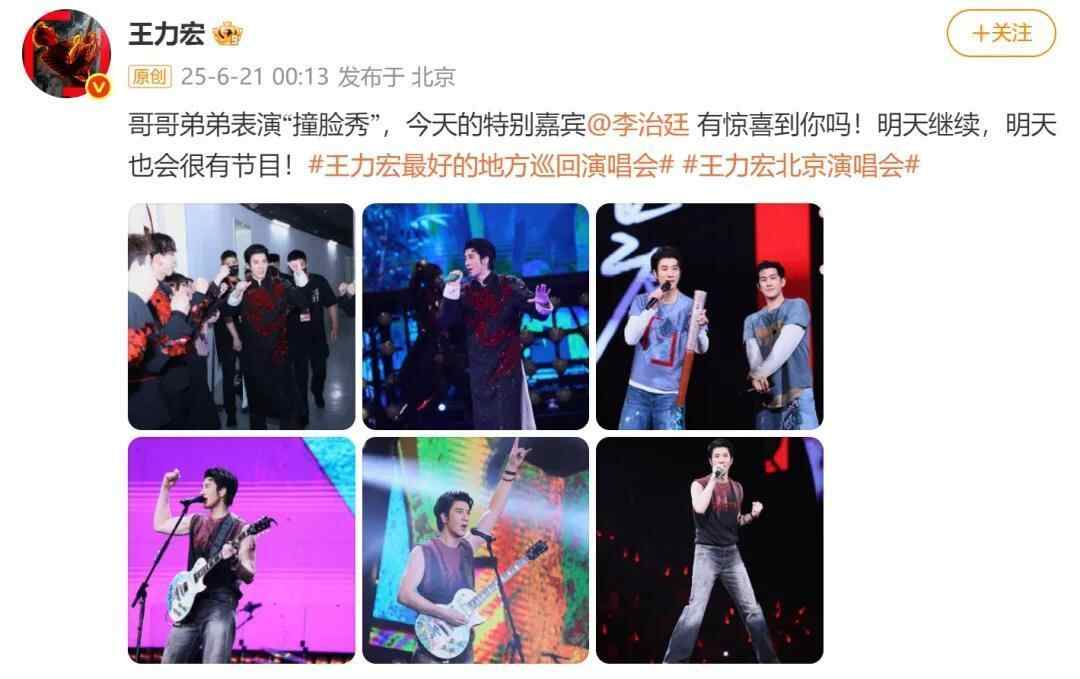Open the backstage corridor photo
The width and height of the screenshot is (1080, 679).
[x=241, y=316]
